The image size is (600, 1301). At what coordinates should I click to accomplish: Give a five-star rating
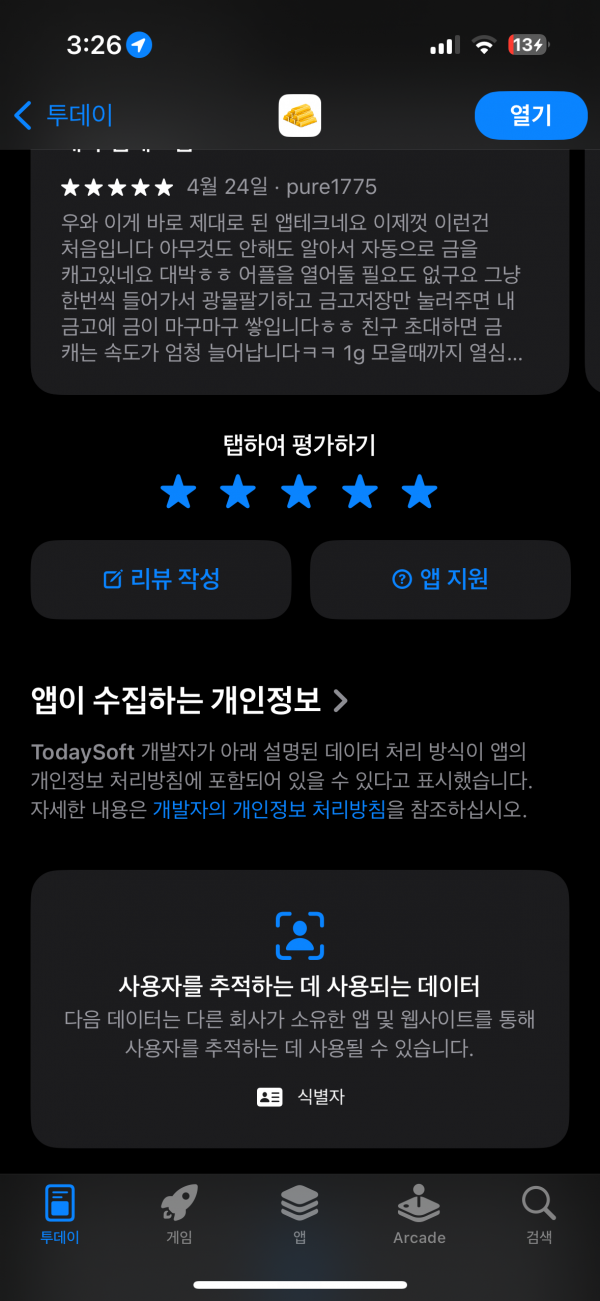point(420,492)
